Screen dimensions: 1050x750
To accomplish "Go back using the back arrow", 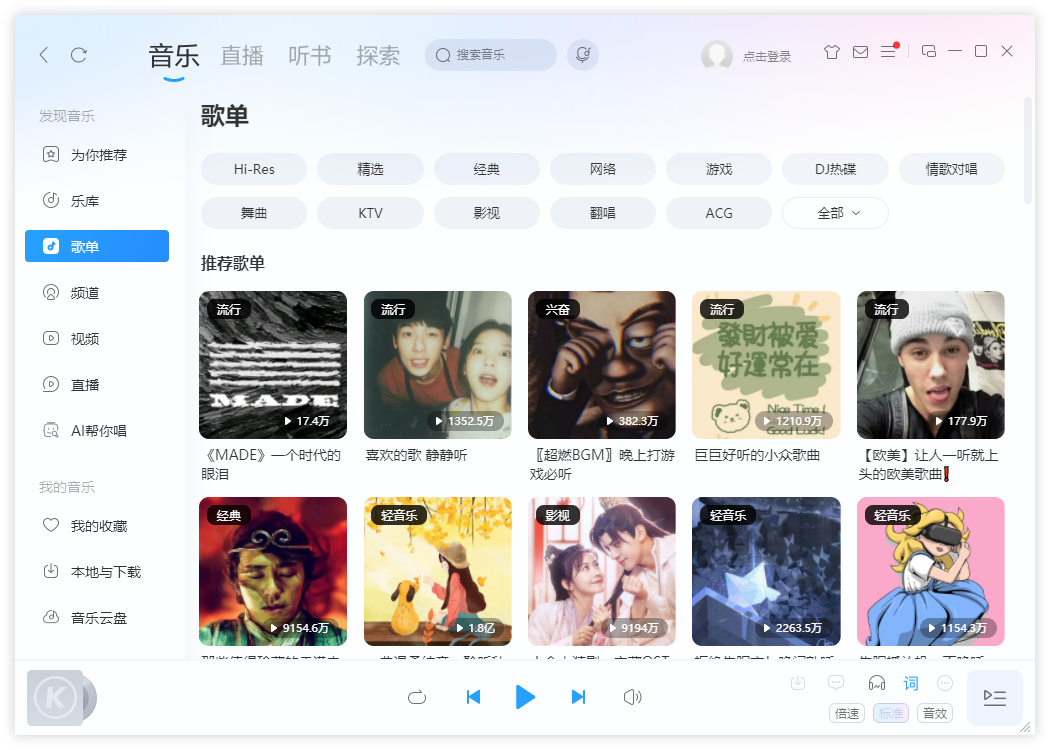I will coord(44,55).
